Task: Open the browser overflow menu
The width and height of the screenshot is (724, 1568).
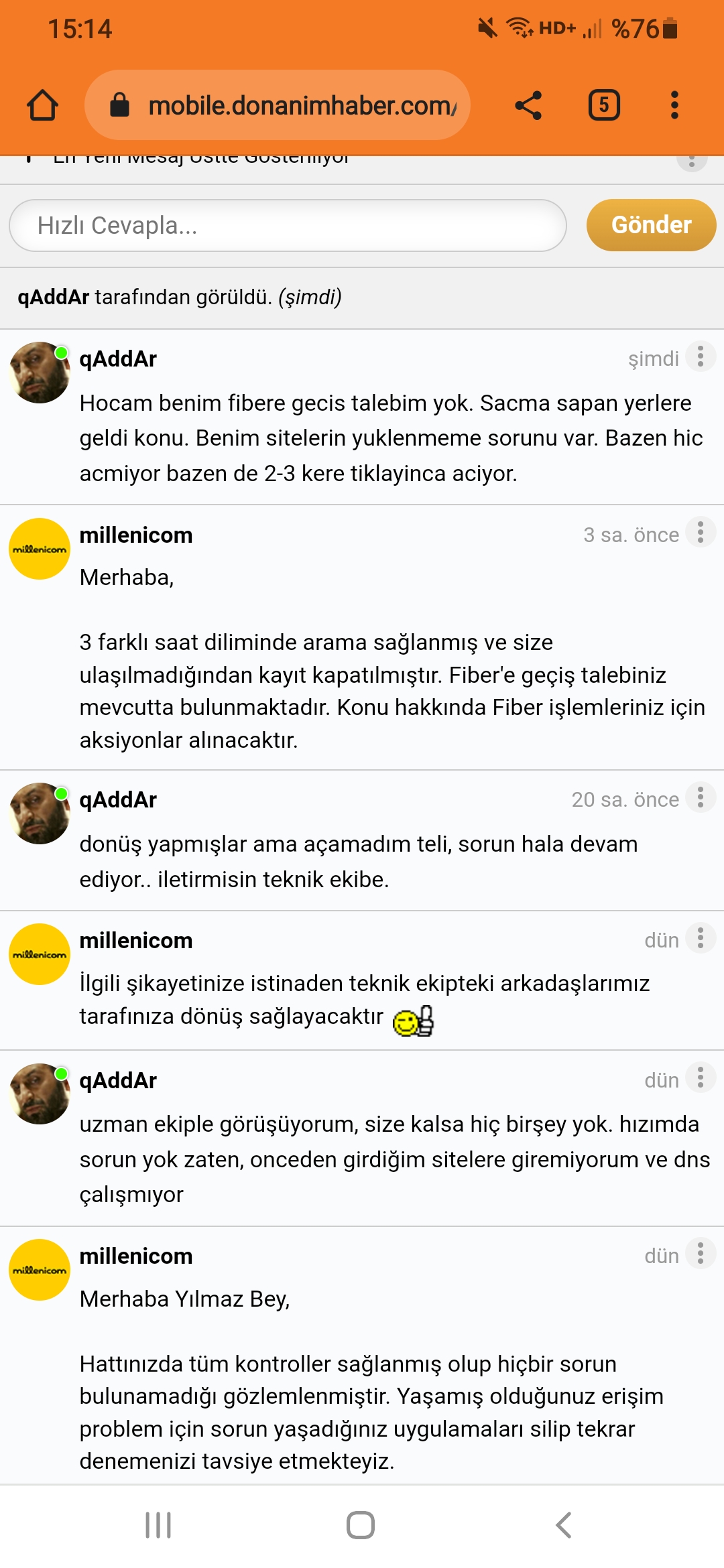Action: [x=674, y=105]
